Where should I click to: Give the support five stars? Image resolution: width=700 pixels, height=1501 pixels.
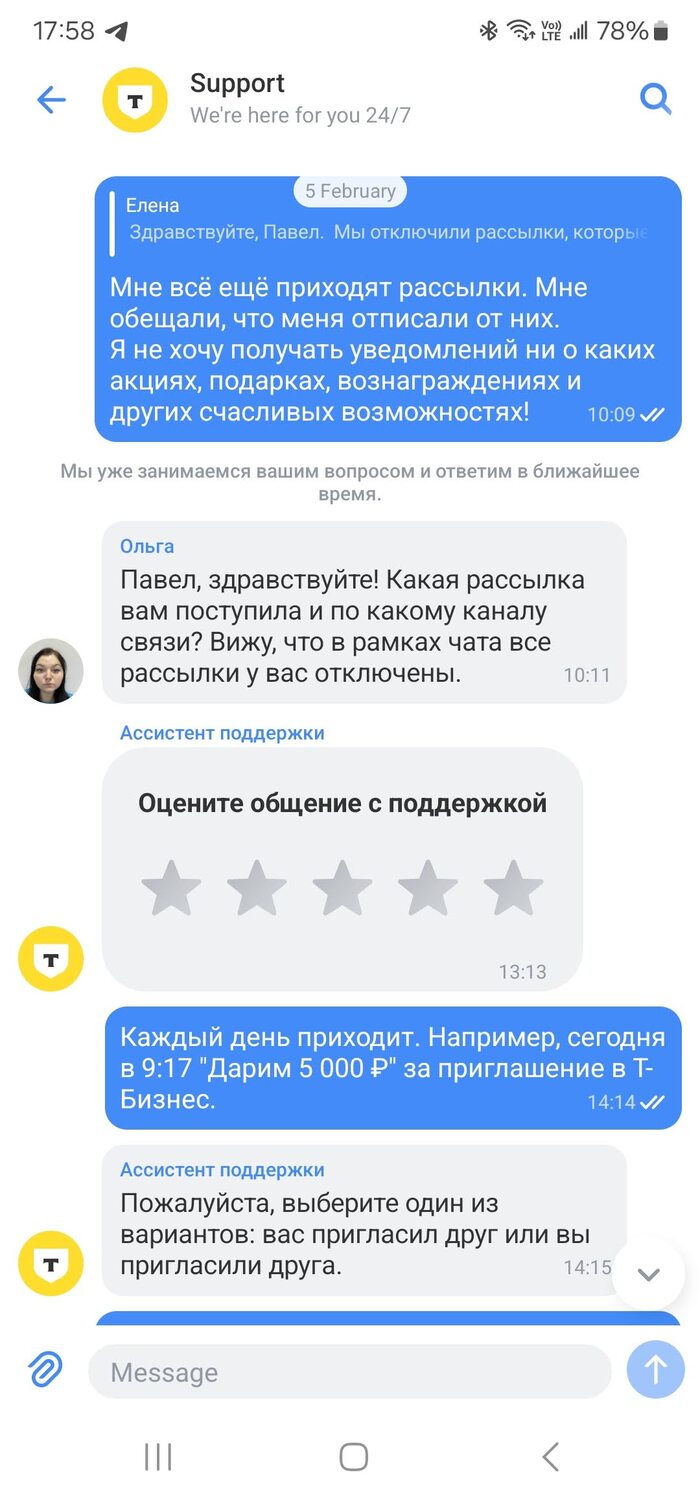tap(513, 887)
